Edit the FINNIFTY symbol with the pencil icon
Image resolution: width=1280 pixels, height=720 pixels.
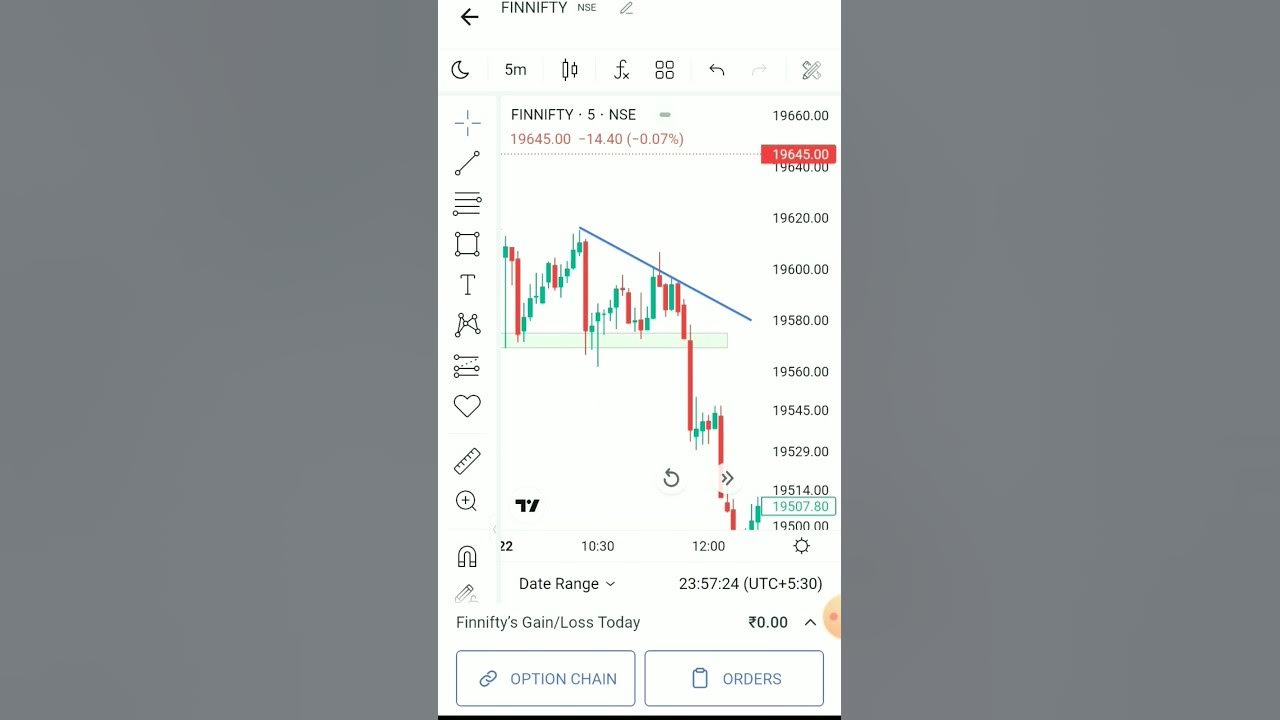tap(627, 8)
